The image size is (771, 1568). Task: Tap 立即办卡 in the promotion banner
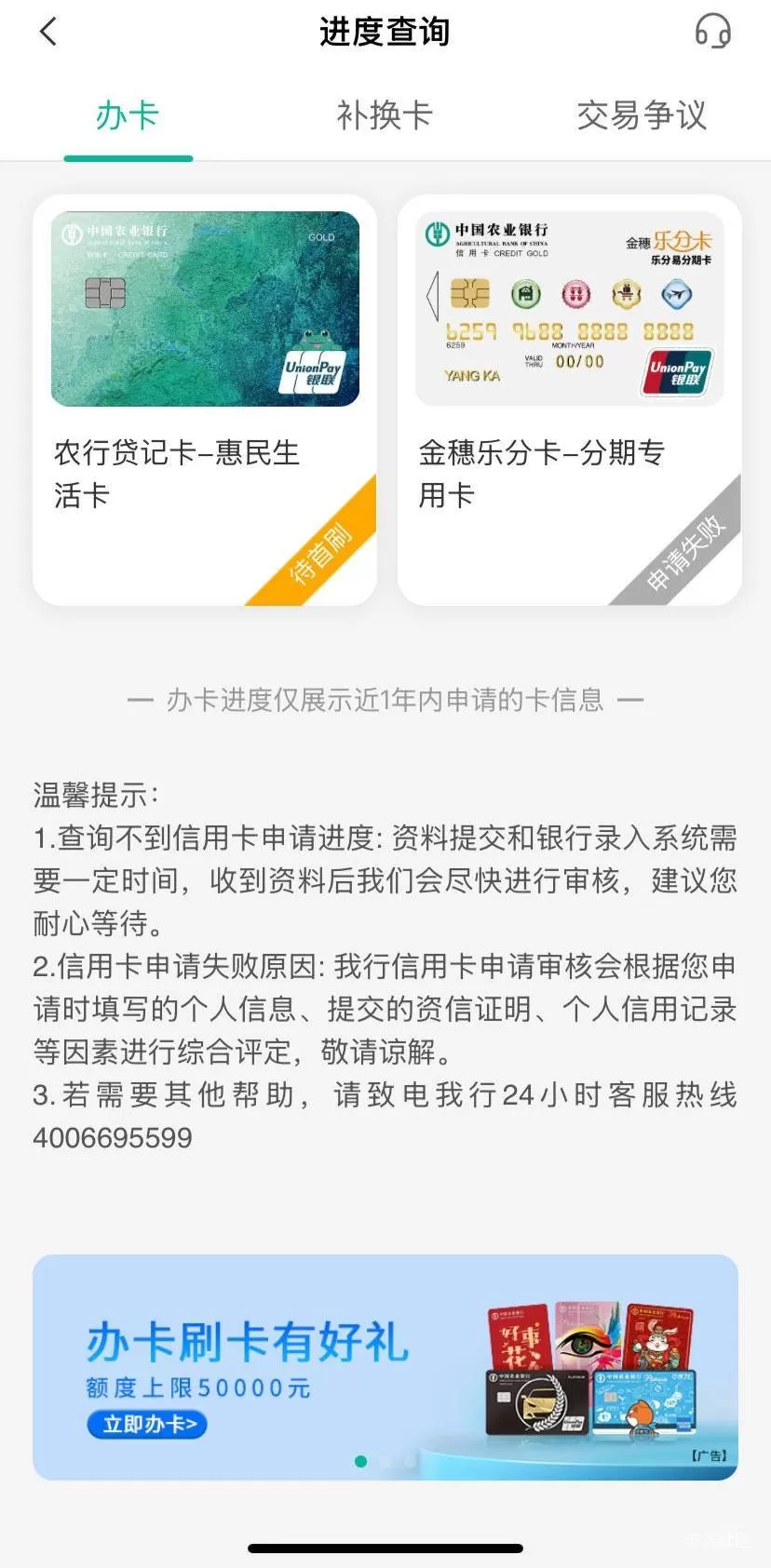click(145, 1424)
